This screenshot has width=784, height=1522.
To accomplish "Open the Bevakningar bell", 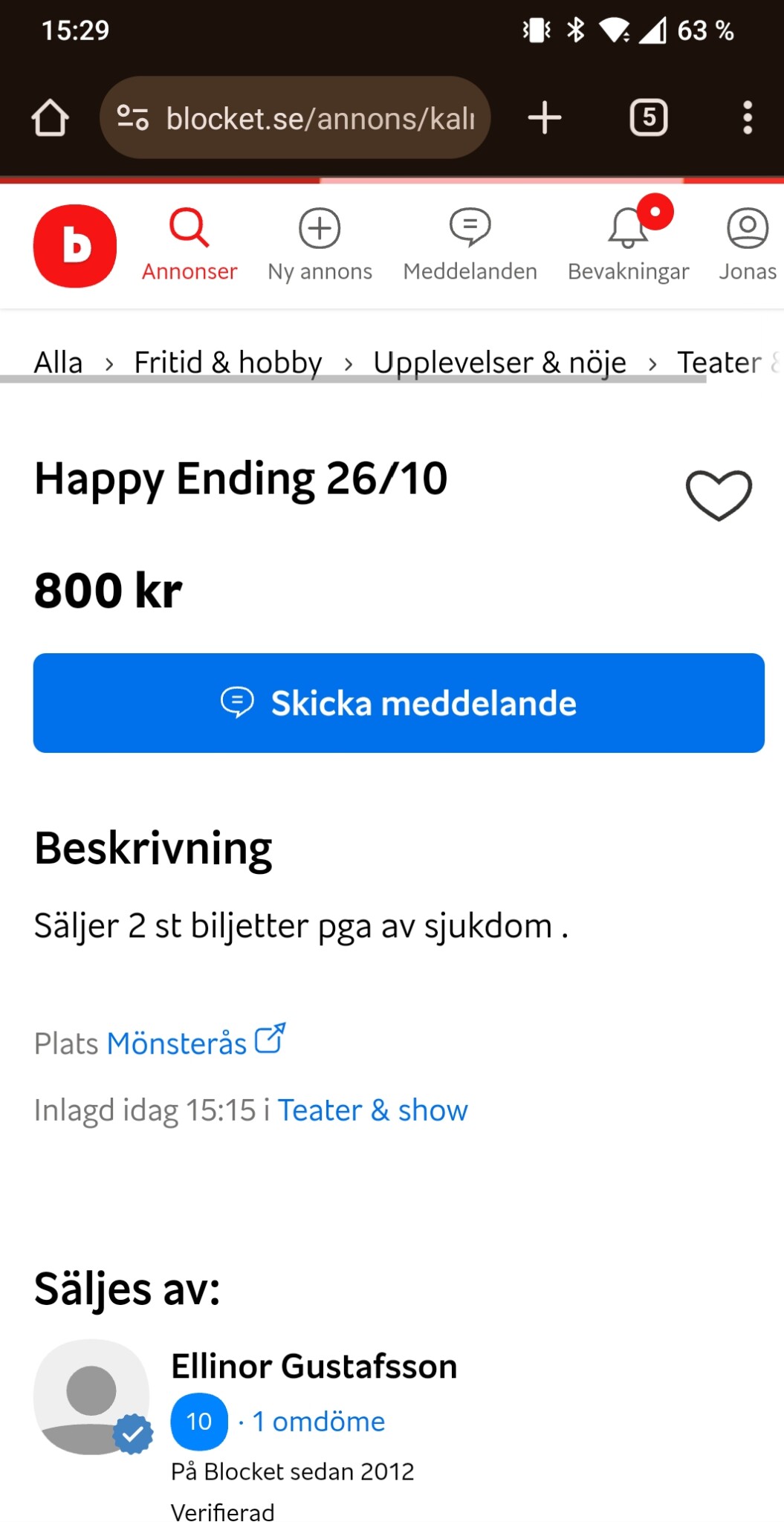I will (628, 246).
